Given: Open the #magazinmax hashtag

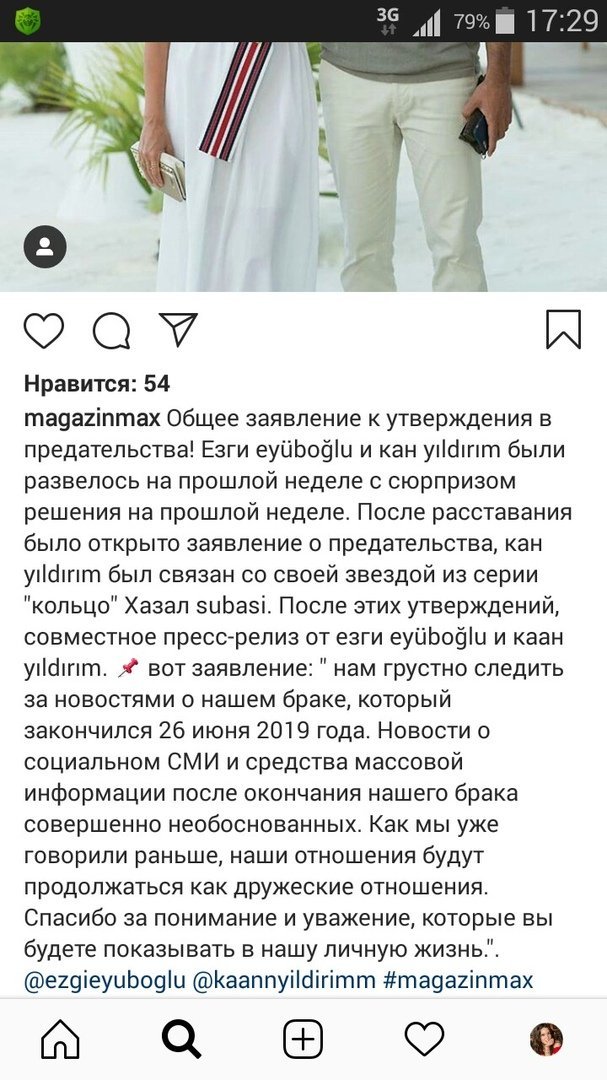Looking at the screenshot, I should tap(459, 979).
